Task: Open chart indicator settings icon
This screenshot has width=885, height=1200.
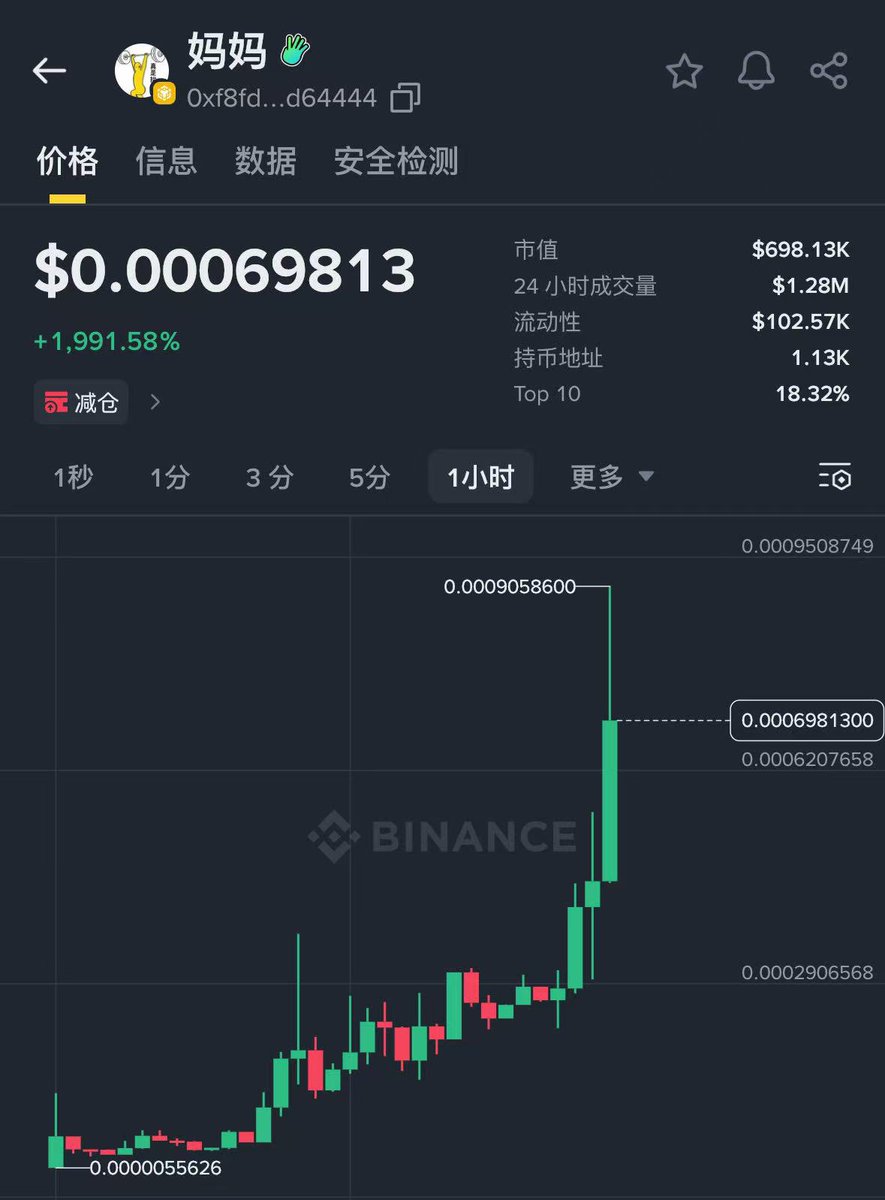Action: click(834, 477)
